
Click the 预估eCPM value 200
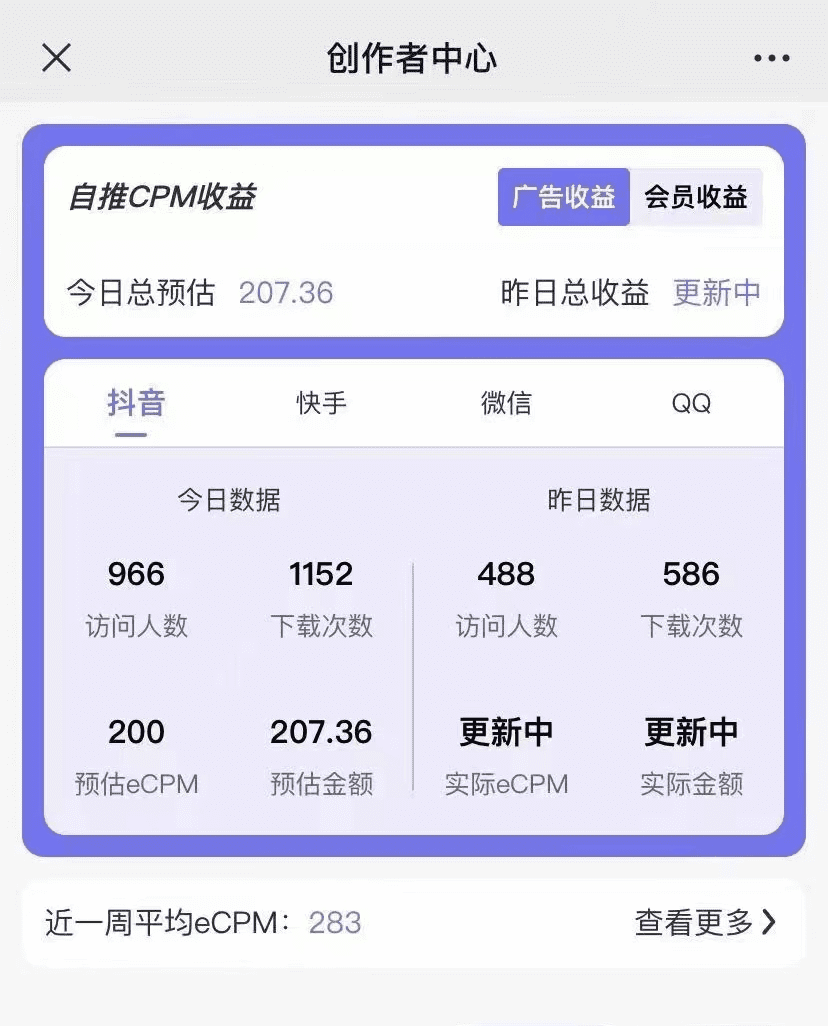coord(136,732)
